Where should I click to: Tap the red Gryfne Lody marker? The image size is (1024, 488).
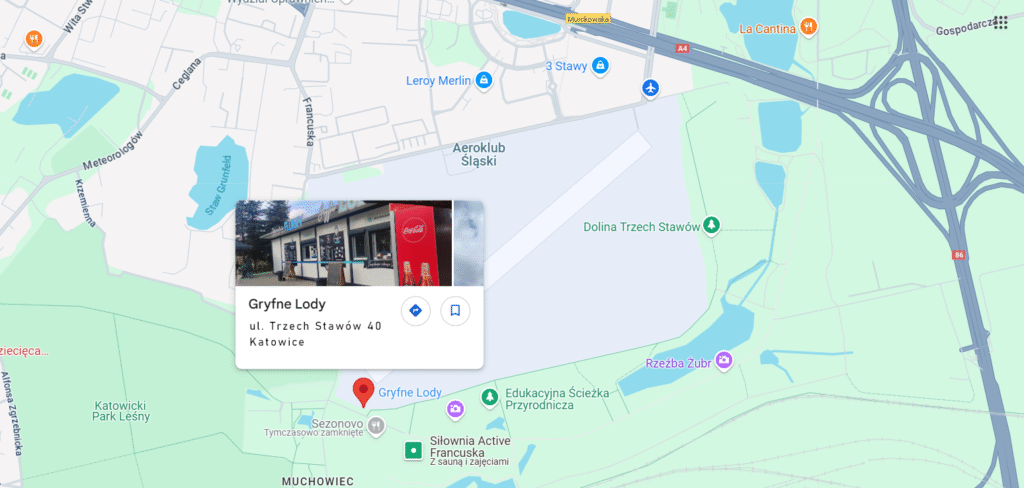(364, 391)
